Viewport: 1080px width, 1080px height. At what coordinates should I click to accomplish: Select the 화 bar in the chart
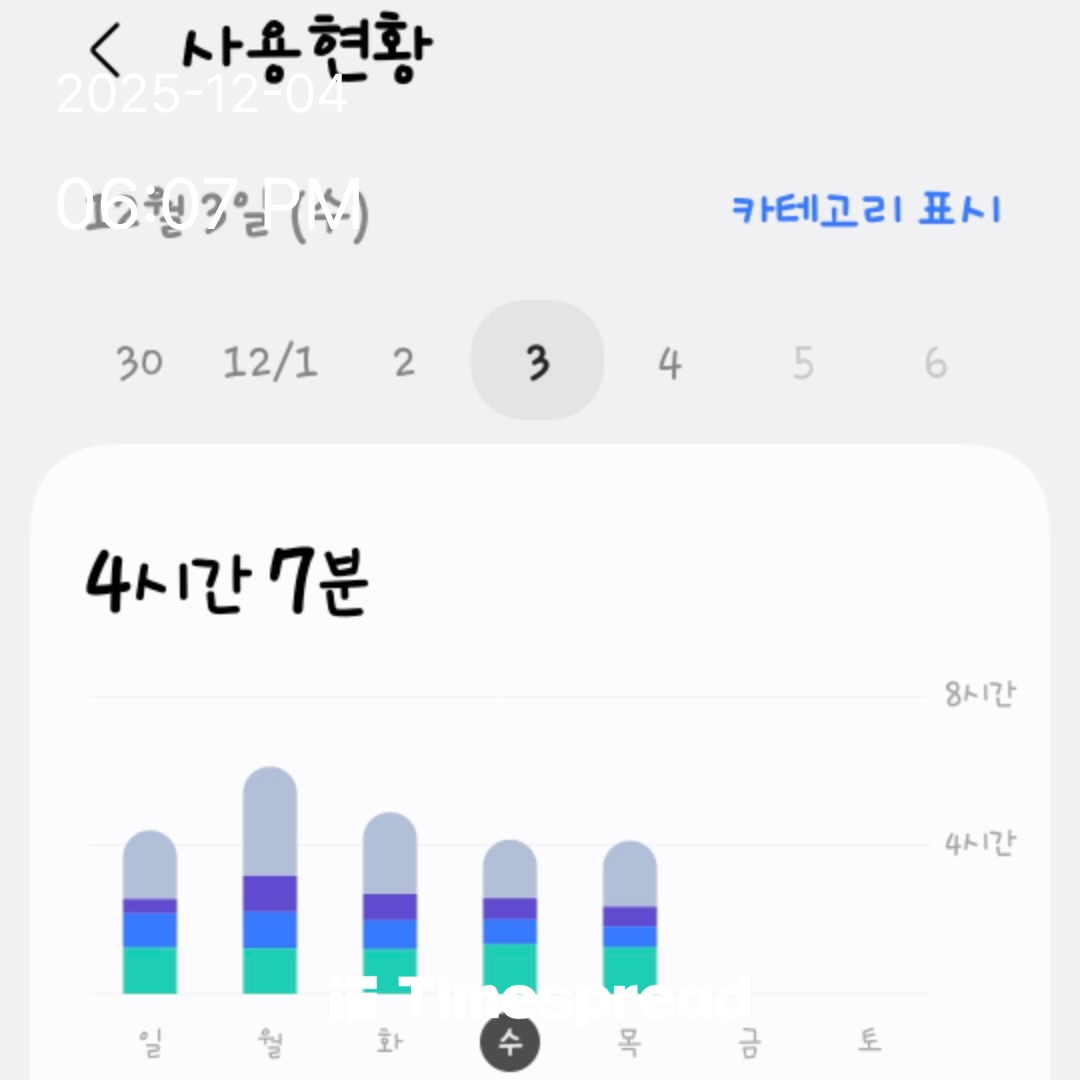(390, 904)
